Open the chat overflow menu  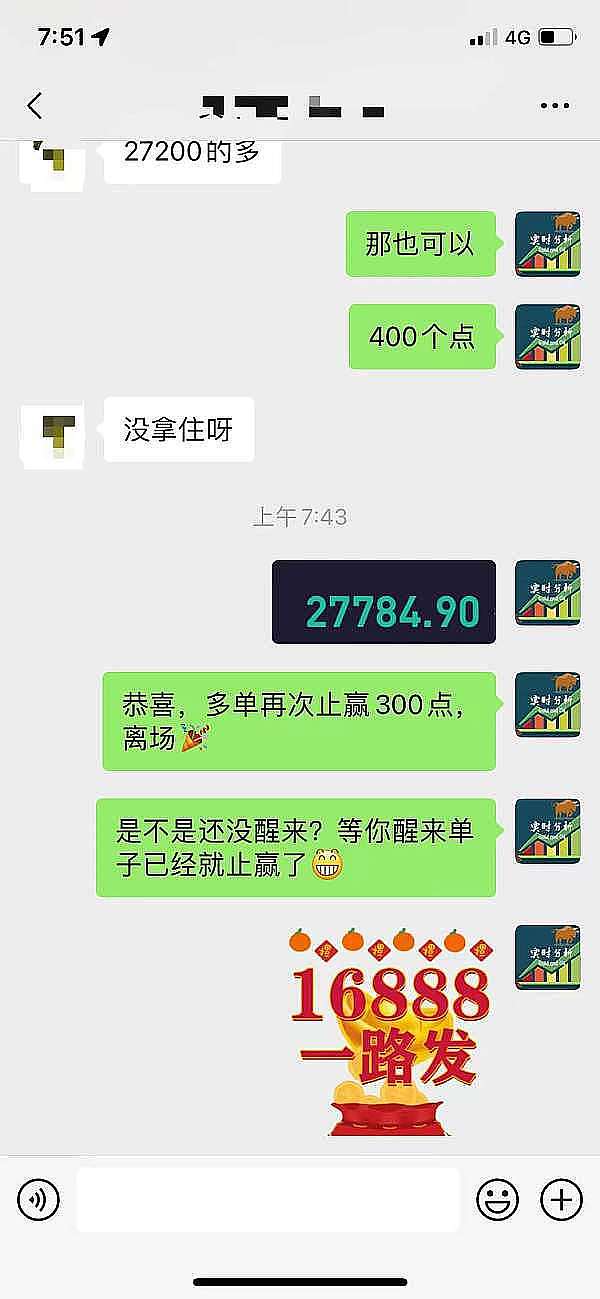[x=554, y=105]
